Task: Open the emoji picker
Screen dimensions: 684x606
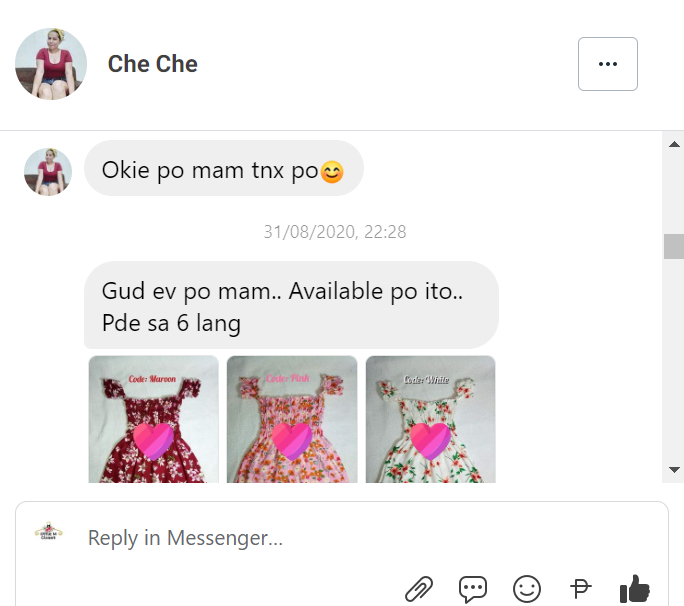Action: tap(527, 589)
